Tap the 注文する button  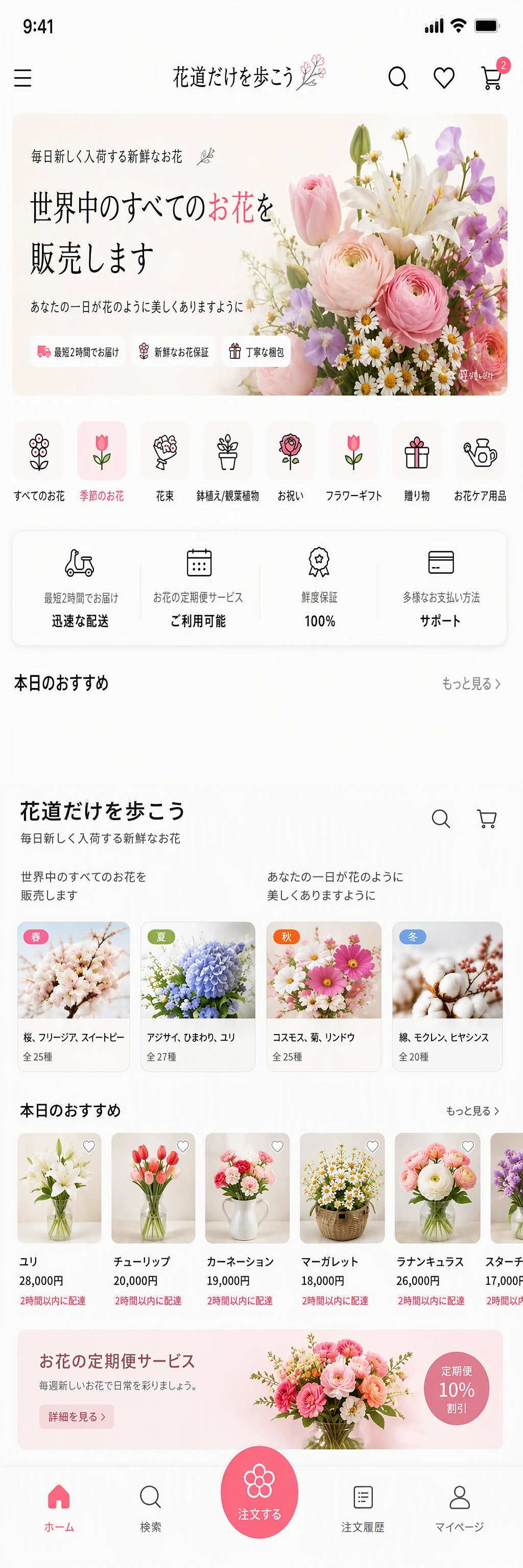pyautogui.click(x=259, y=1492)
